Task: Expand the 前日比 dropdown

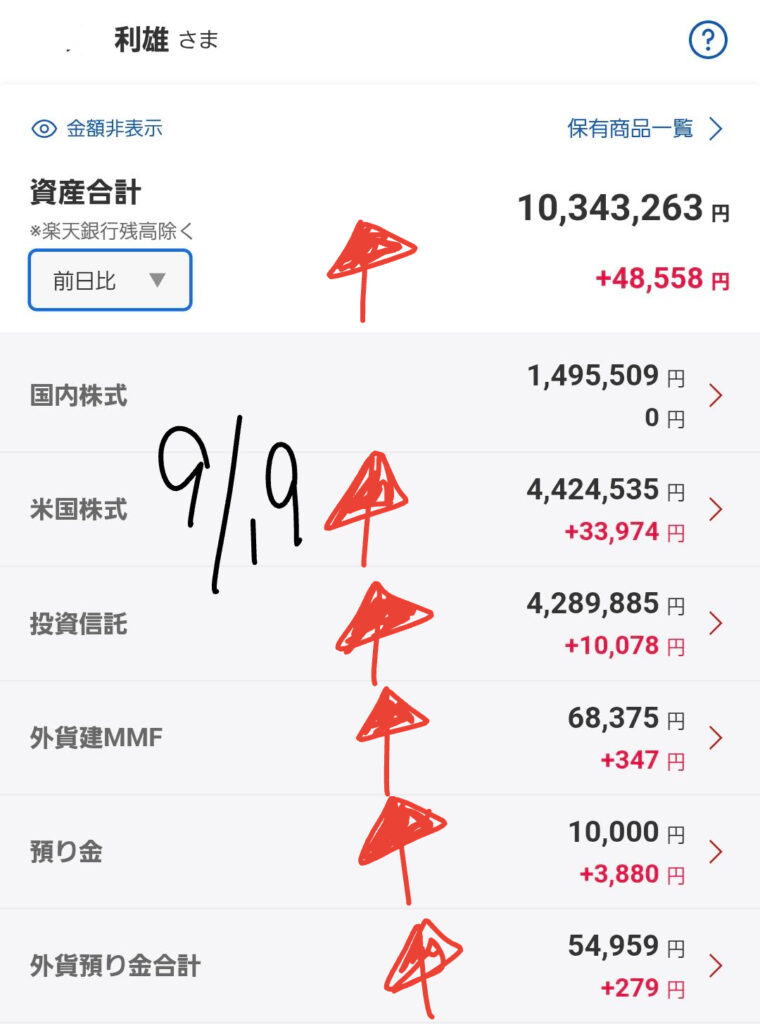Action: (110, 281)
